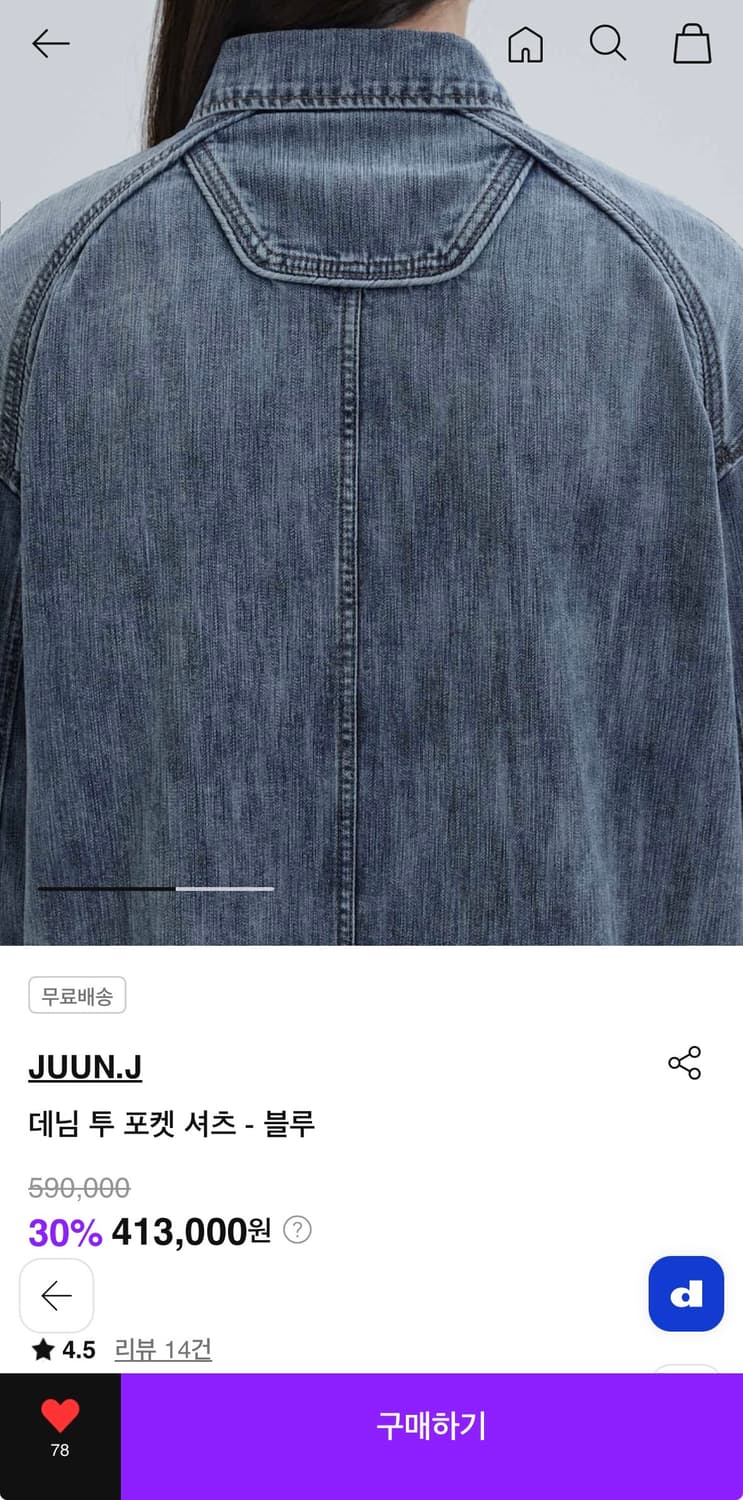
Task: Open the denim jacket product photo
Action: 371,470
